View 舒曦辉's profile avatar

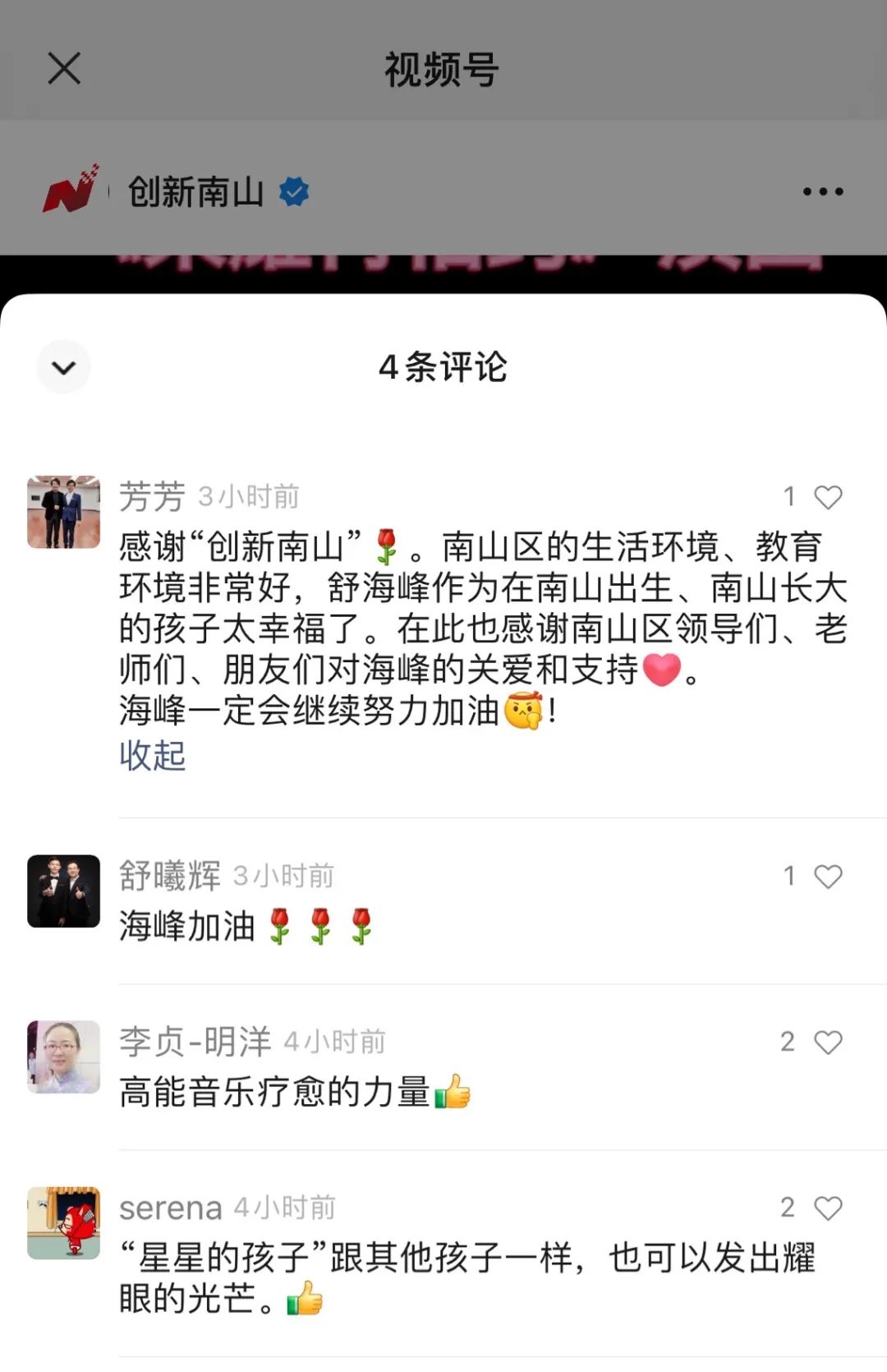[64, 891]
